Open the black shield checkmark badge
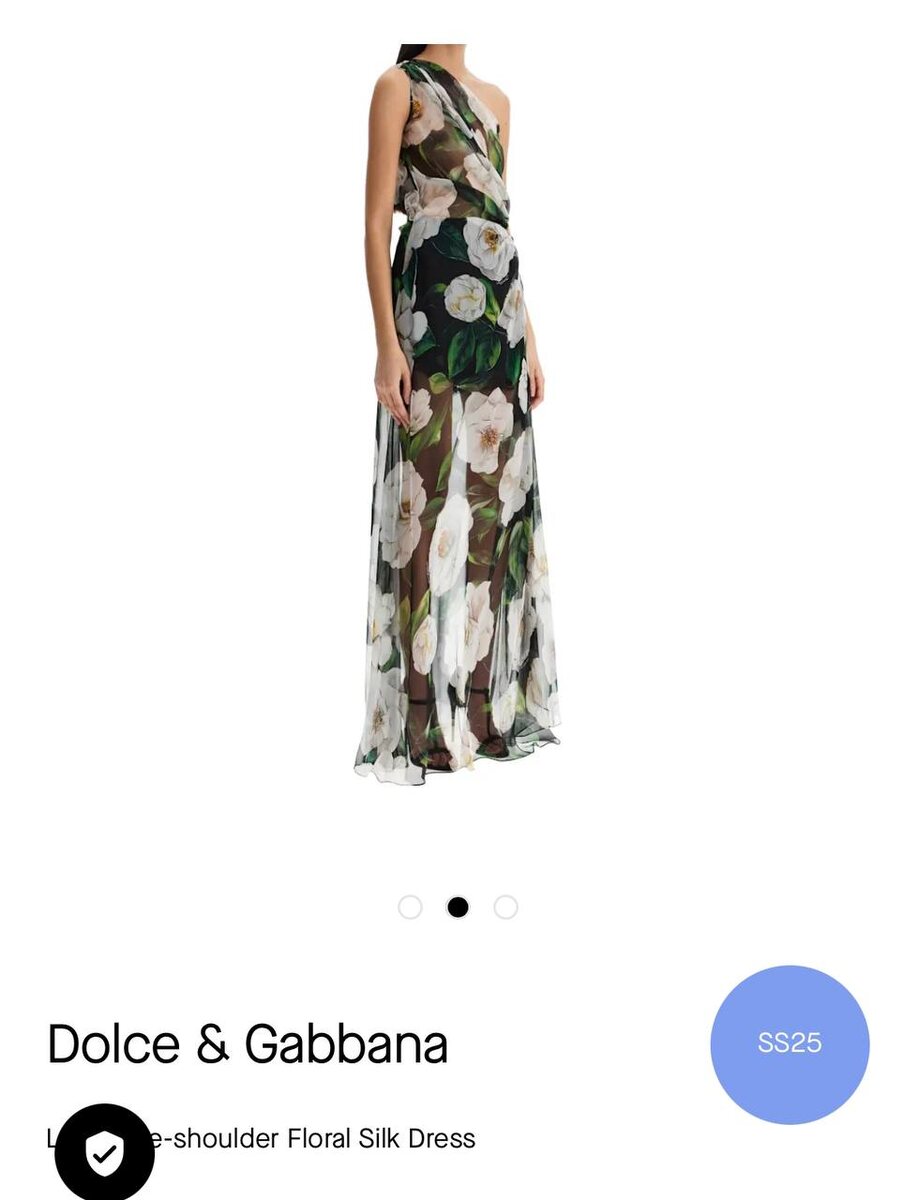This screenshot has height=1200, width=904. tap(104, 1153)
